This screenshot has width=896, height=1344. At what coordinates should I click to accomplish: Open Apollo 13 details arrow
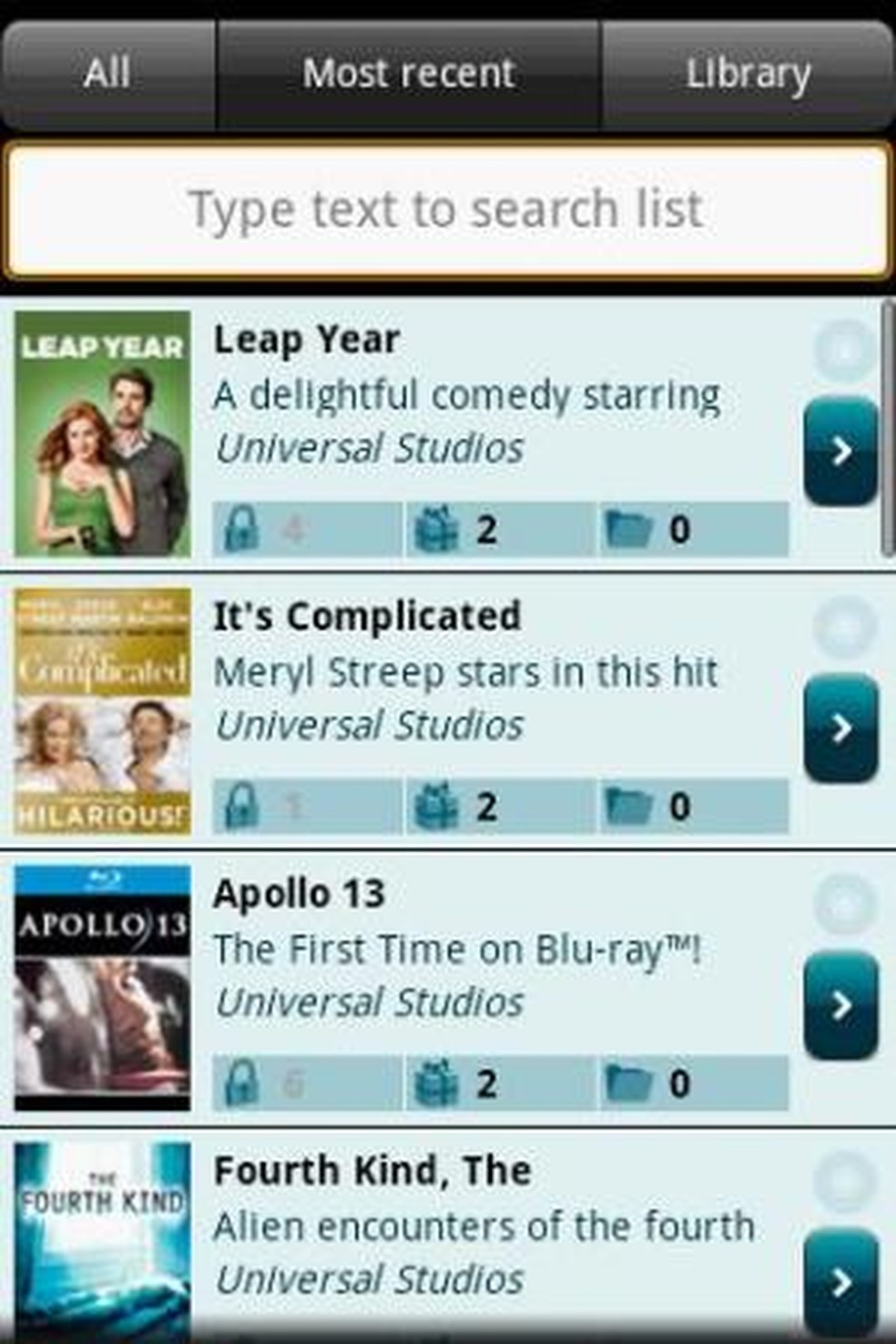pos(841,1005)
